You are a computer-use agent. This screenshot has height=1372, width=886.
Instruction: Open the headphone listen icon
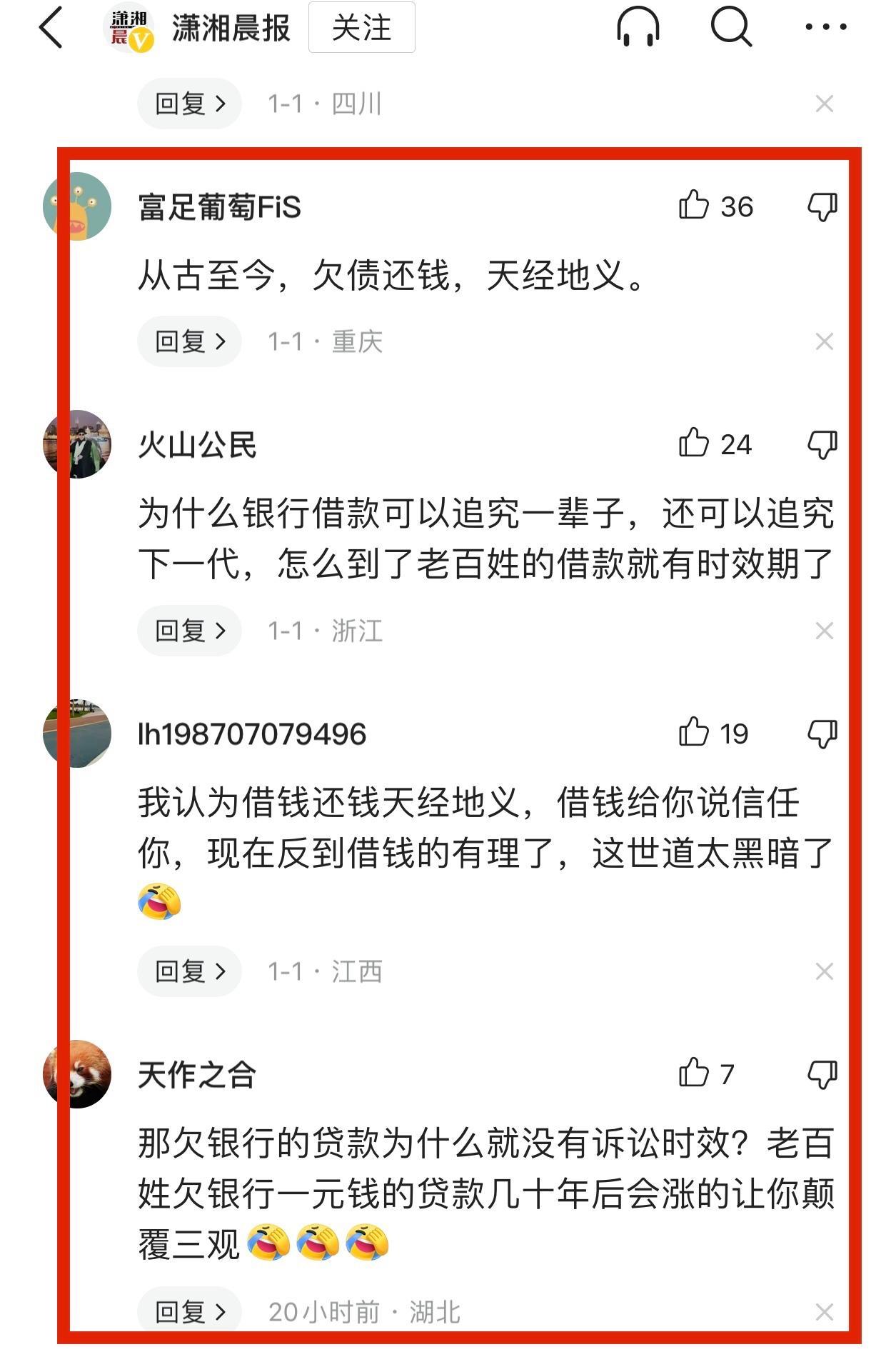637,28
